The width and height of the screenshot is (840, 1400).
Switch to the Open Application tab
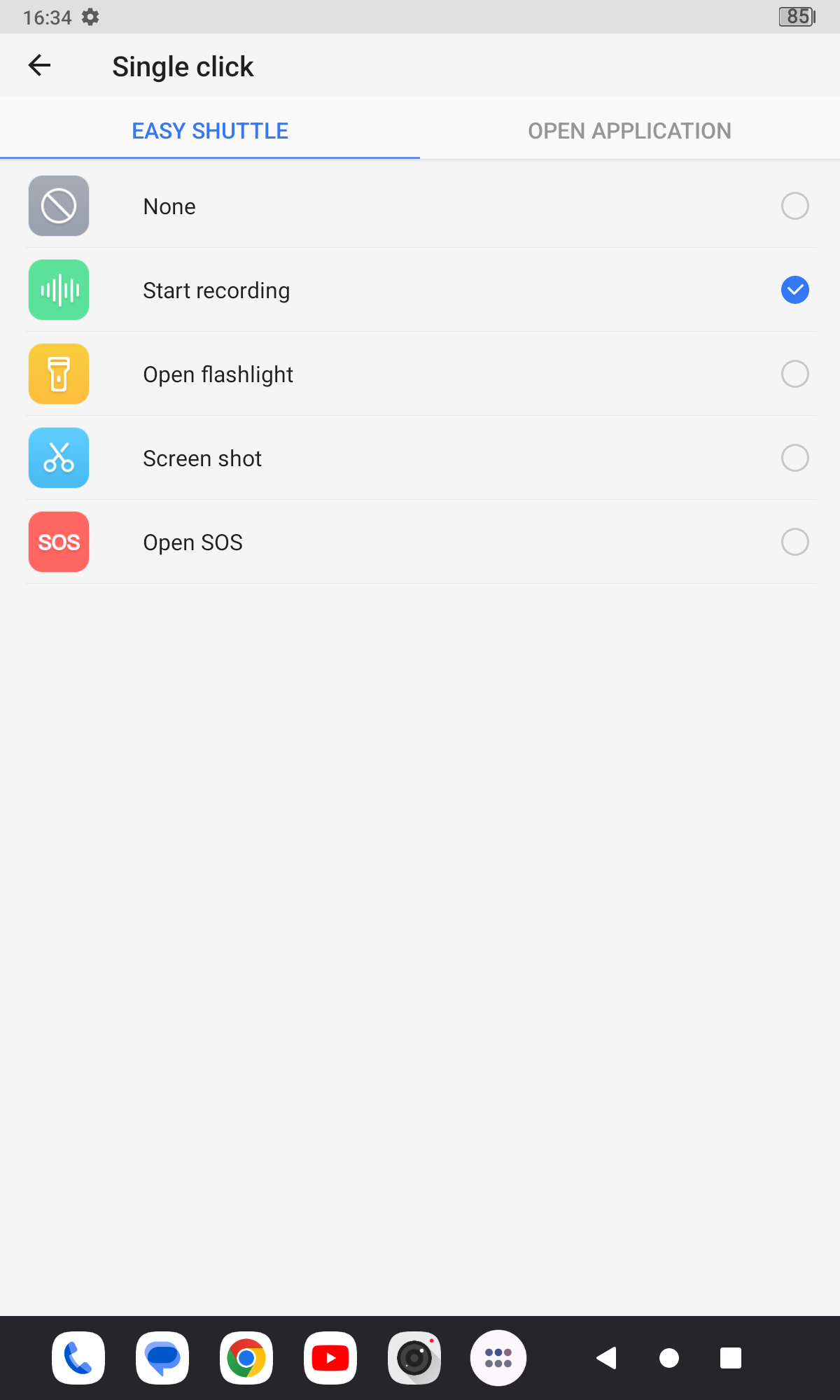click(629, 131)
